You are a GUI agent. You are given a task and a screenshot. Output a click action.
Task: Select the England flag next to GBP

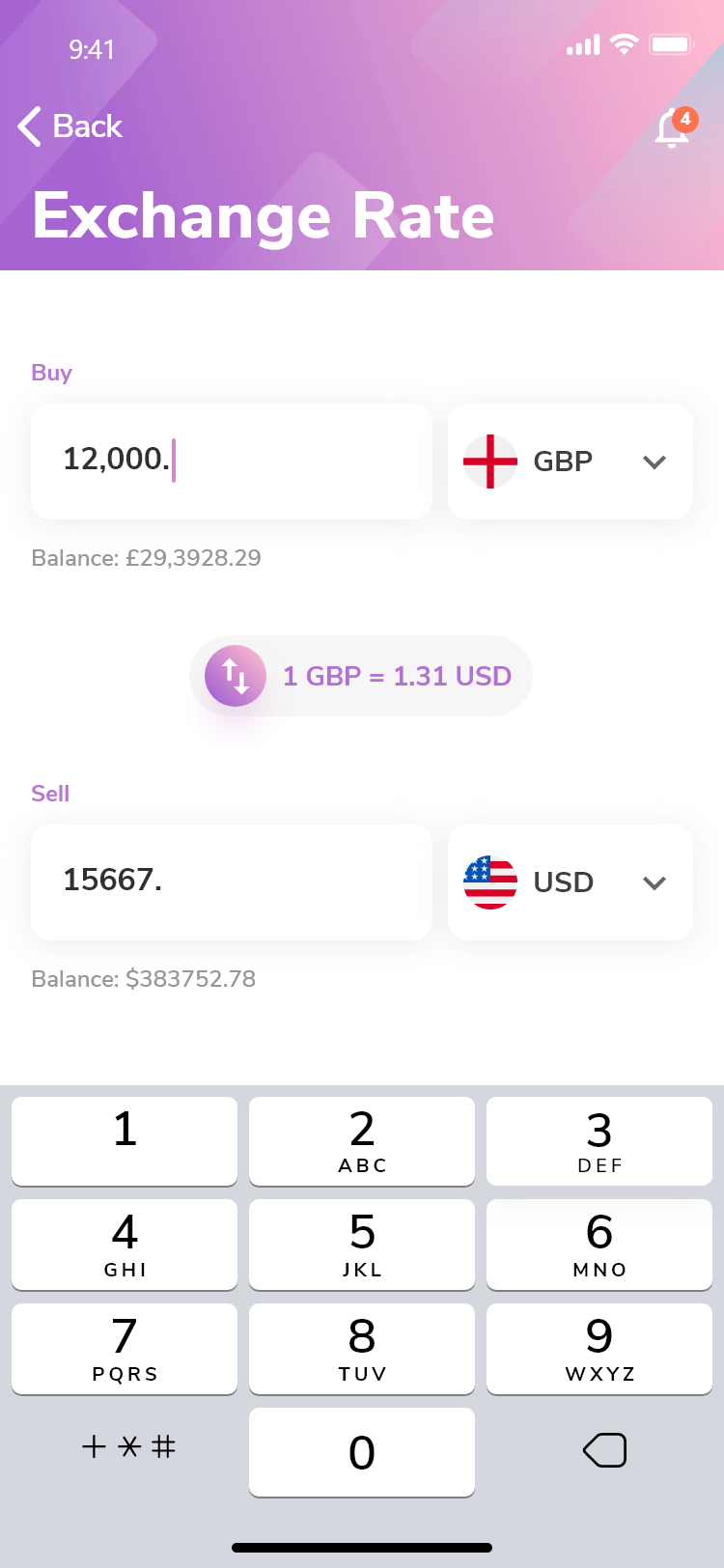pyautogui.click(x=489, y=462)
